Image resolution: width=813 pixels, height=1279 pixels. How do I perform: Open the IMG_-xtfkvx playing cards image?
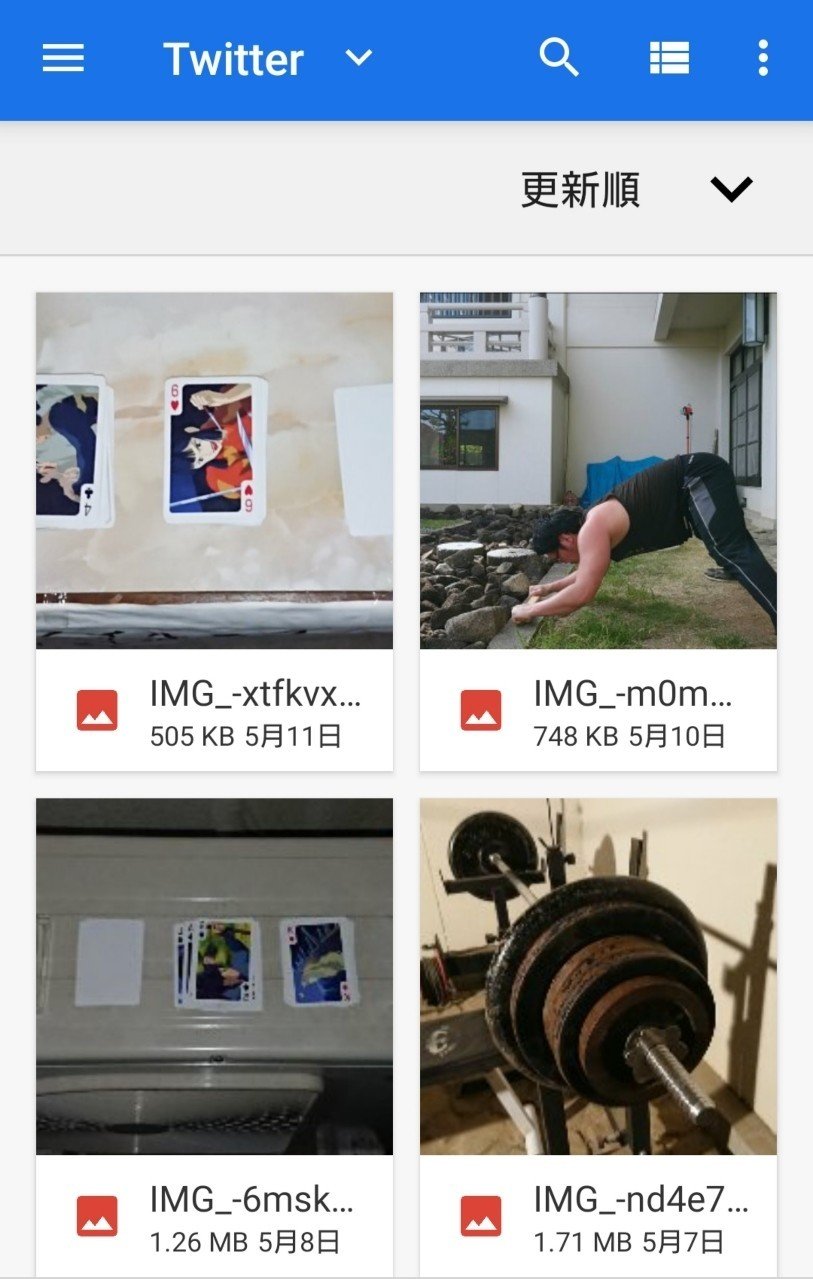[x=214, y=471]
